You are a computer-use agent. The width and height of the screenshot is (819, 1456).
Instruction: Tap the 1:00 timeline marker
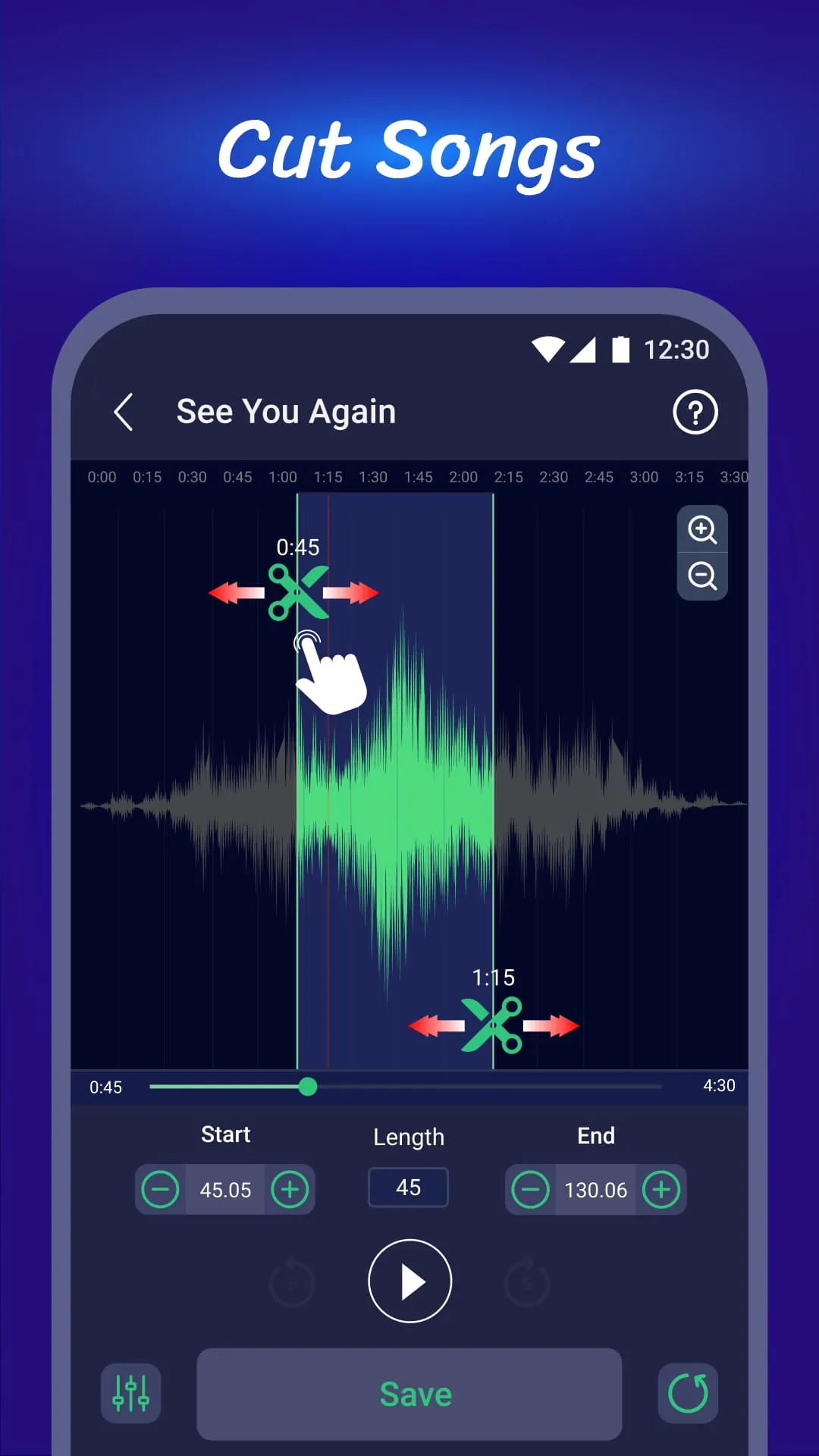click(x=283, y=477)
